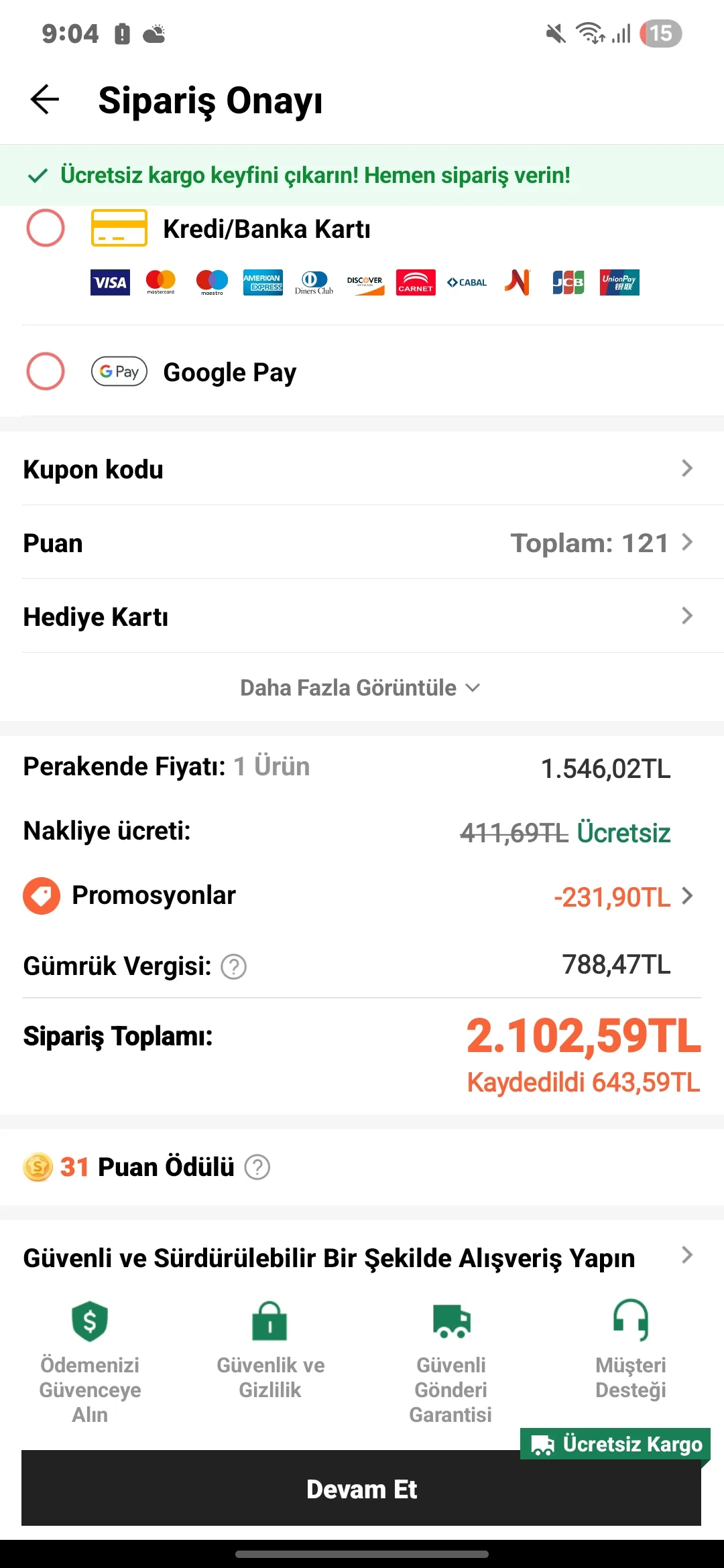Open the Hediye Kartı row
Image resolution: width=724 pixels, height=1568 pixels.
click(x=362, y=616)
